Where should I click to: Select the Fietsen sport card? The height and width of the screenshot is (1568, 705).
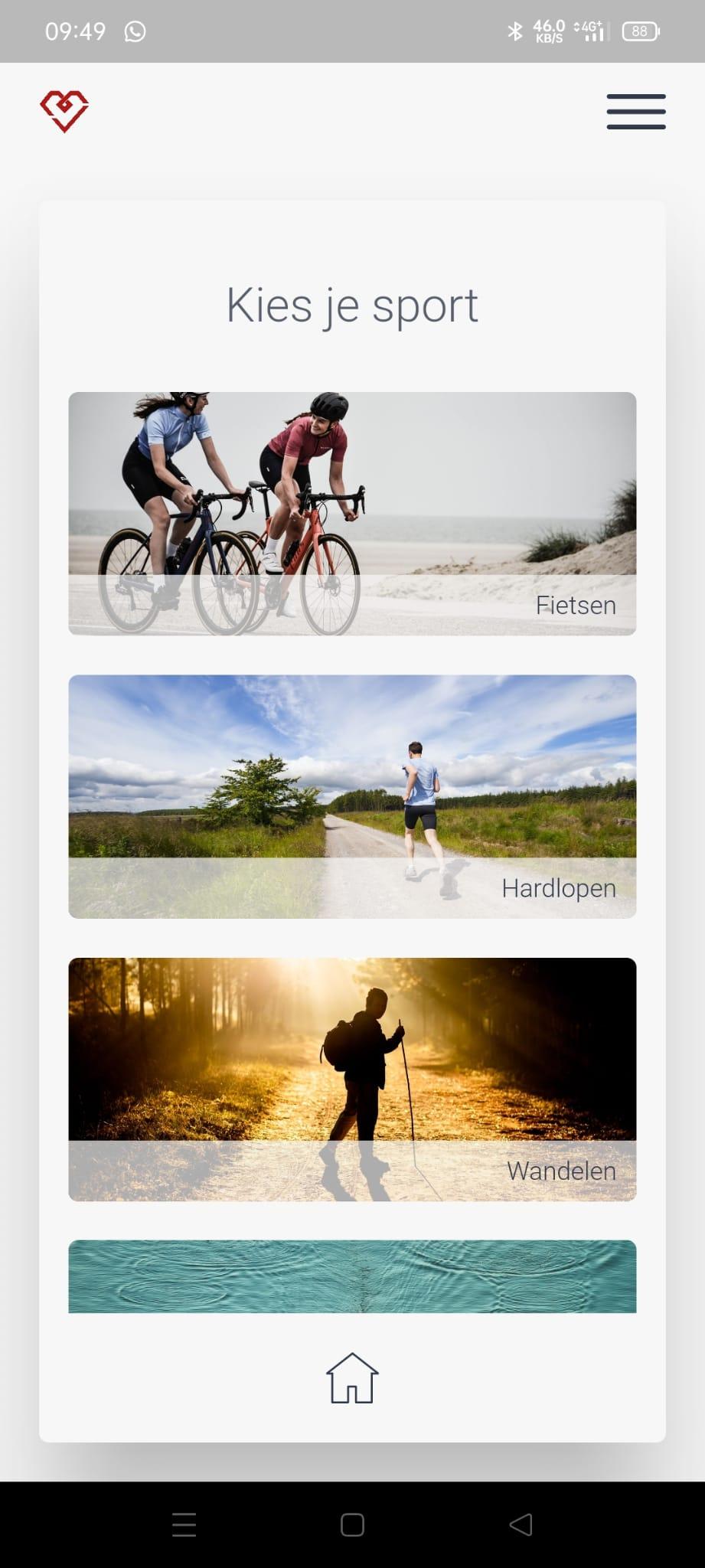coord(352,514)
